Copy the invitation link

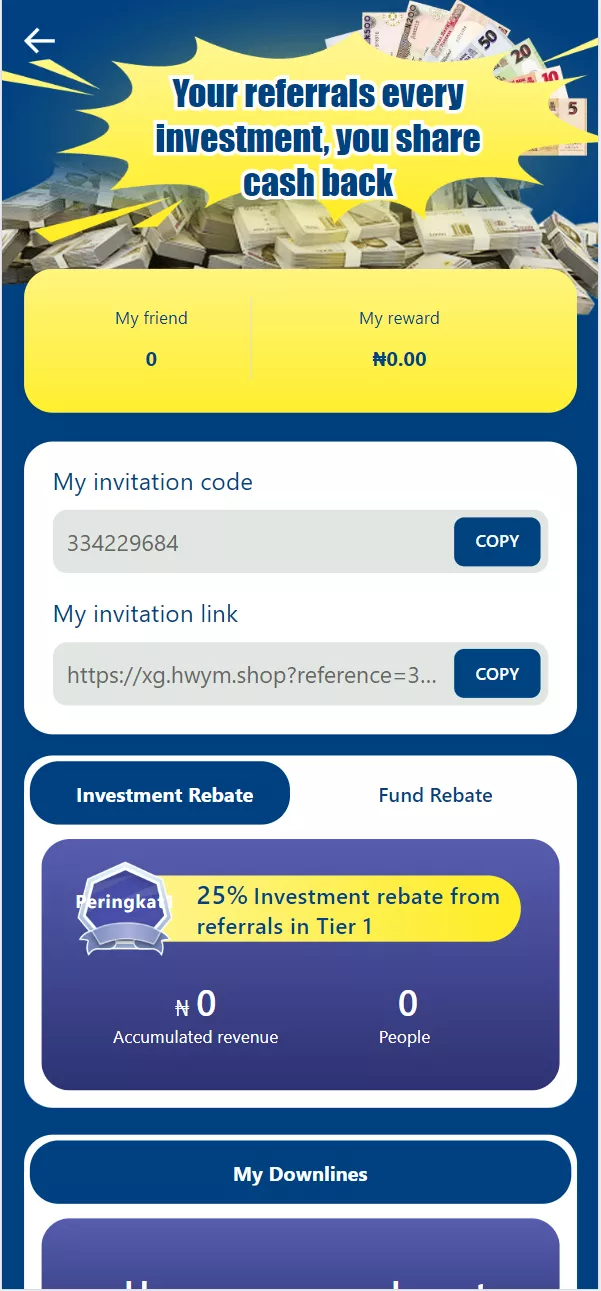497,674
